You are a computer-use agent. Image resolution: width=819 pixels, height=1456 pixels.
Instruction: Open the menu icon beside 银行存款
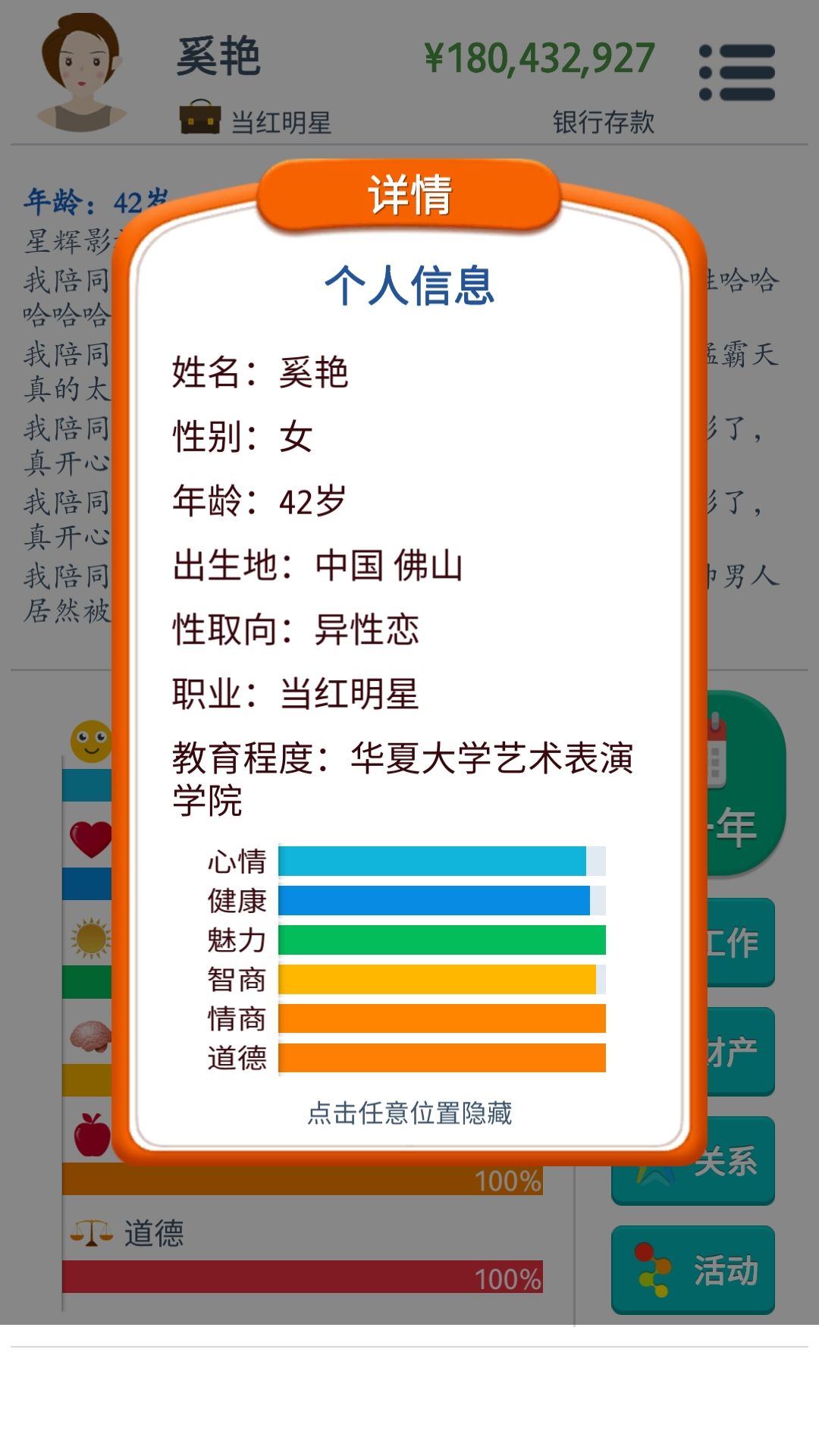click(737, 73)
